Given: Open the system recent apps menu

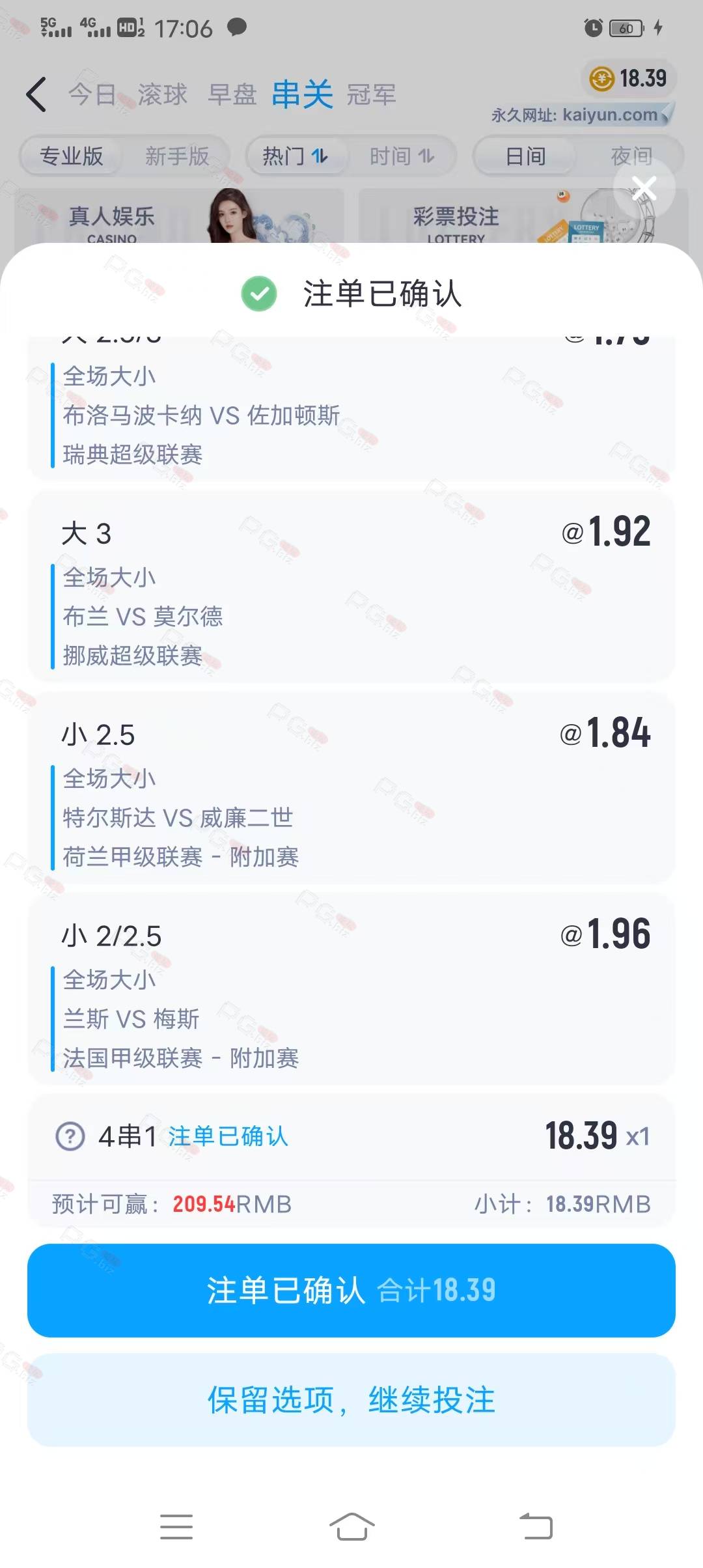Looking at the screenshot, I should tap(176, 1527).
